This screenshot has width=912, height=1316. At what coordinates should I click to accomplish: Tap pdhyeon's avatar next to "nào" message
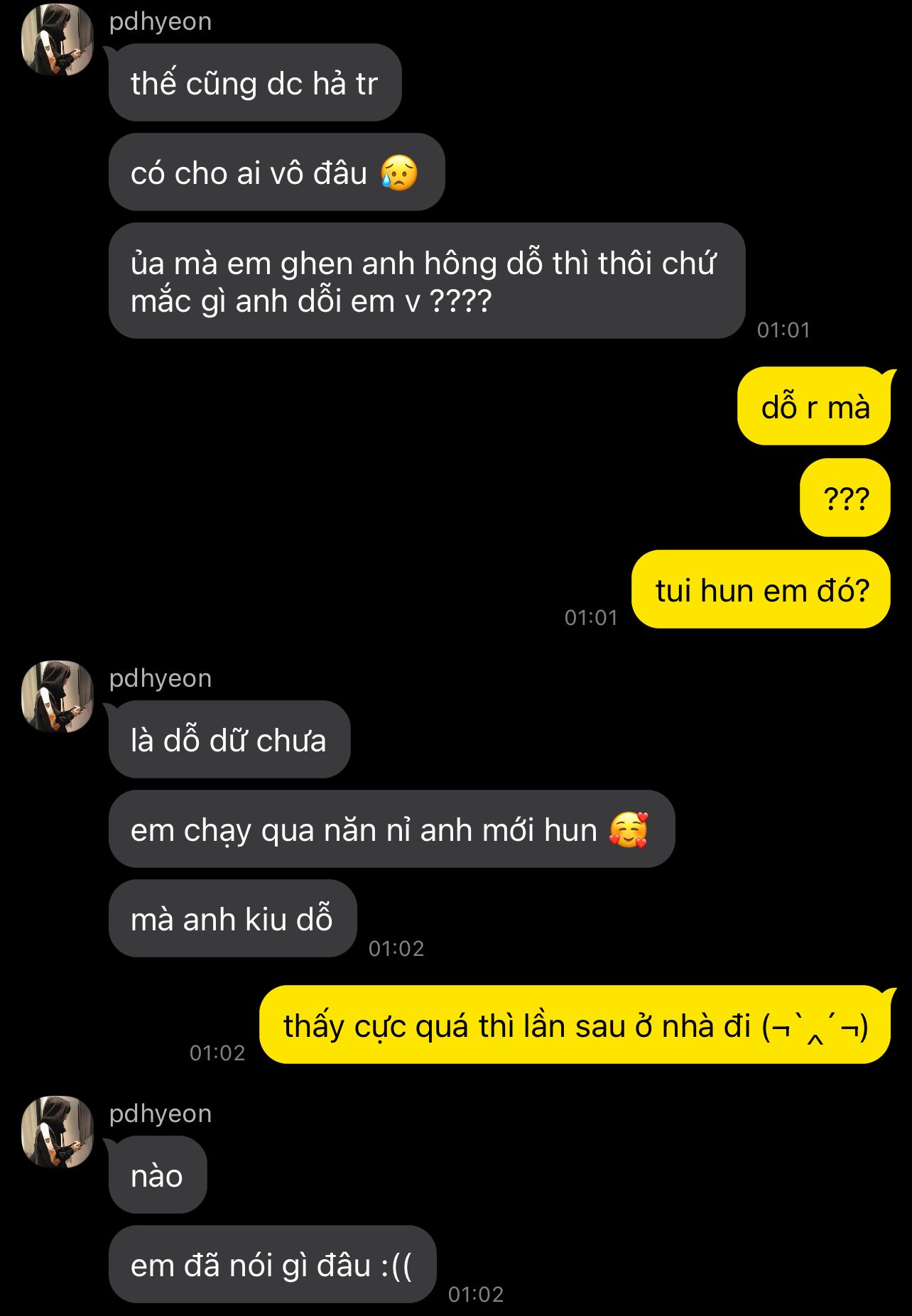[58, 1131]
